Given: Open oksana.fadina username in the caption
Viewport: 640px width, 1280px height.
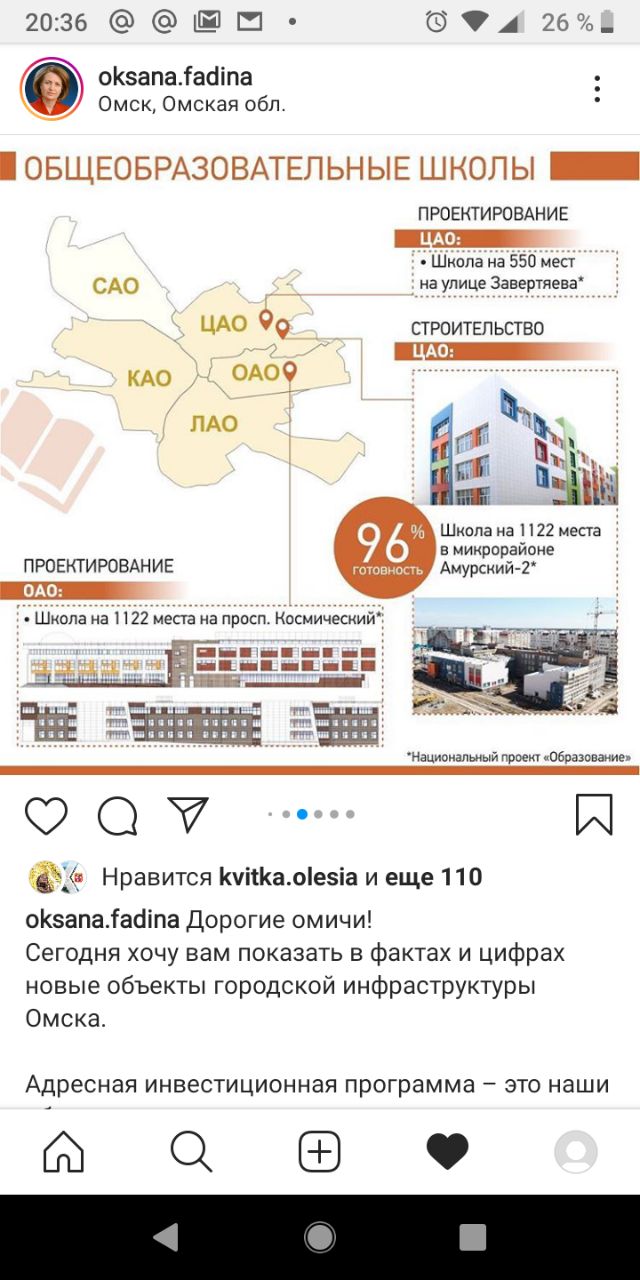Looking at the screenshot, I should (102, 919).
